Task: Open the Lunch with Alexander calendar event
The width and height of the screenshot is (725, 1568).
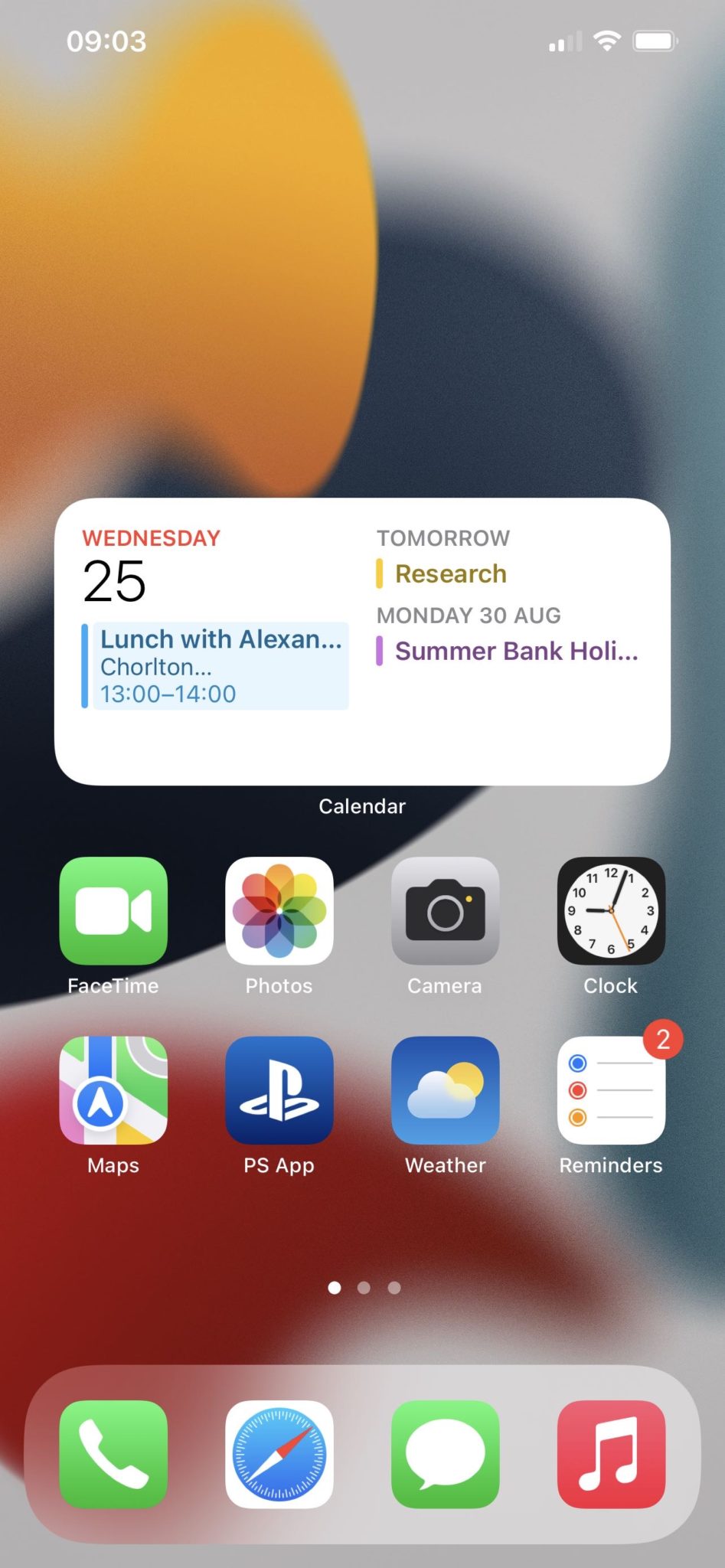Action: (x=217, y=665)
